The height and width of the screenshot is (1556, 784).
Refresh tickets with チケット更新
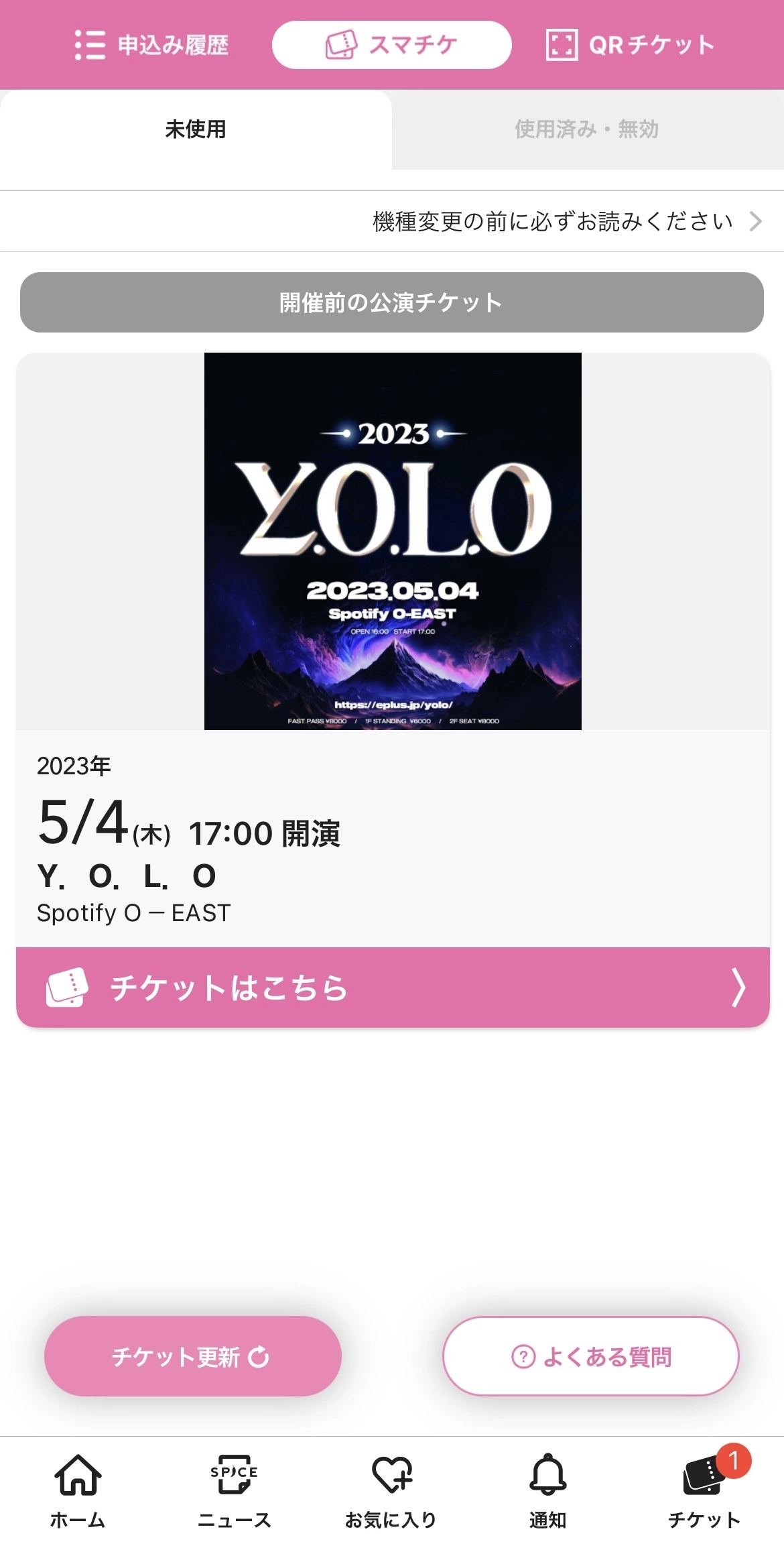point(193,1356)
